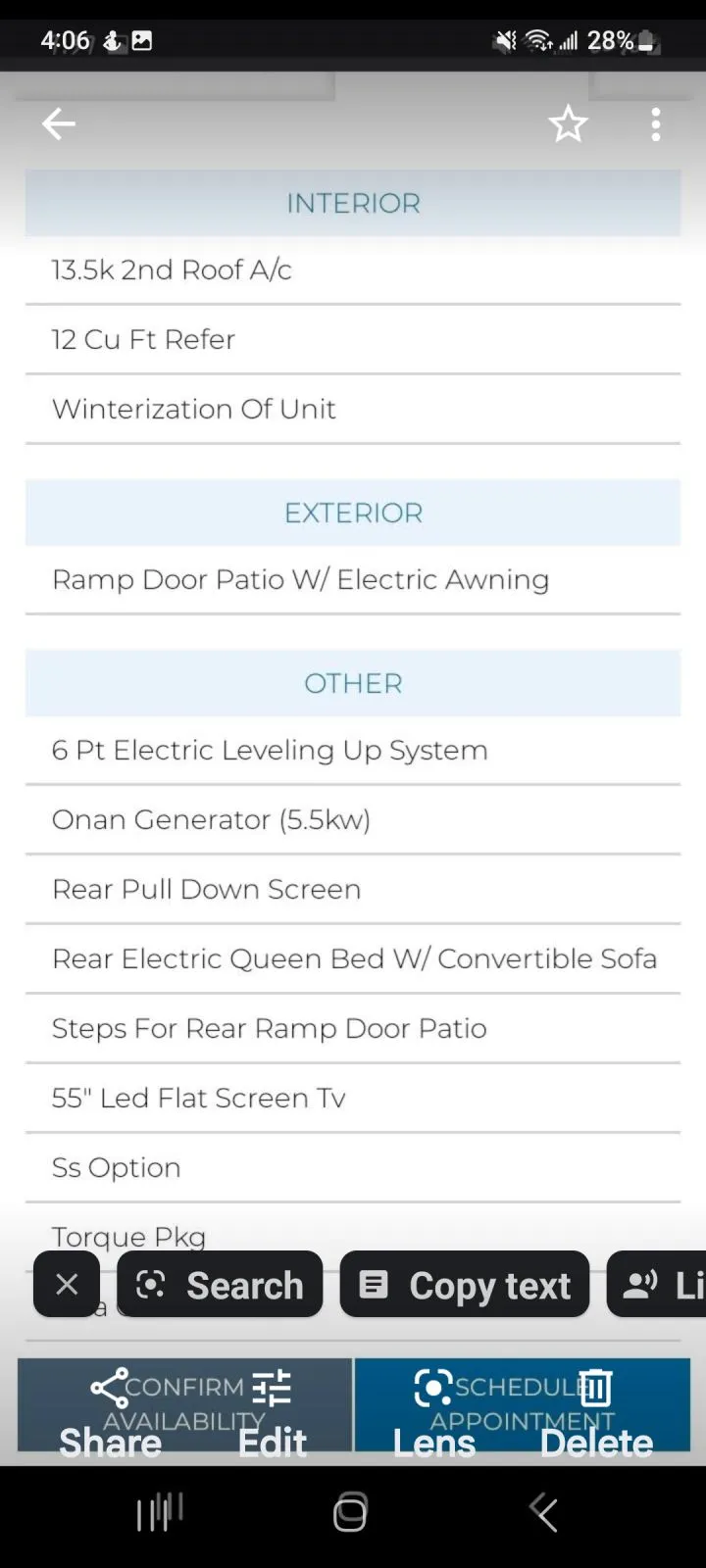This screenshot has width=706, height=1568.
Task: Go back using the top-left arrow
Action: [59, 124]
